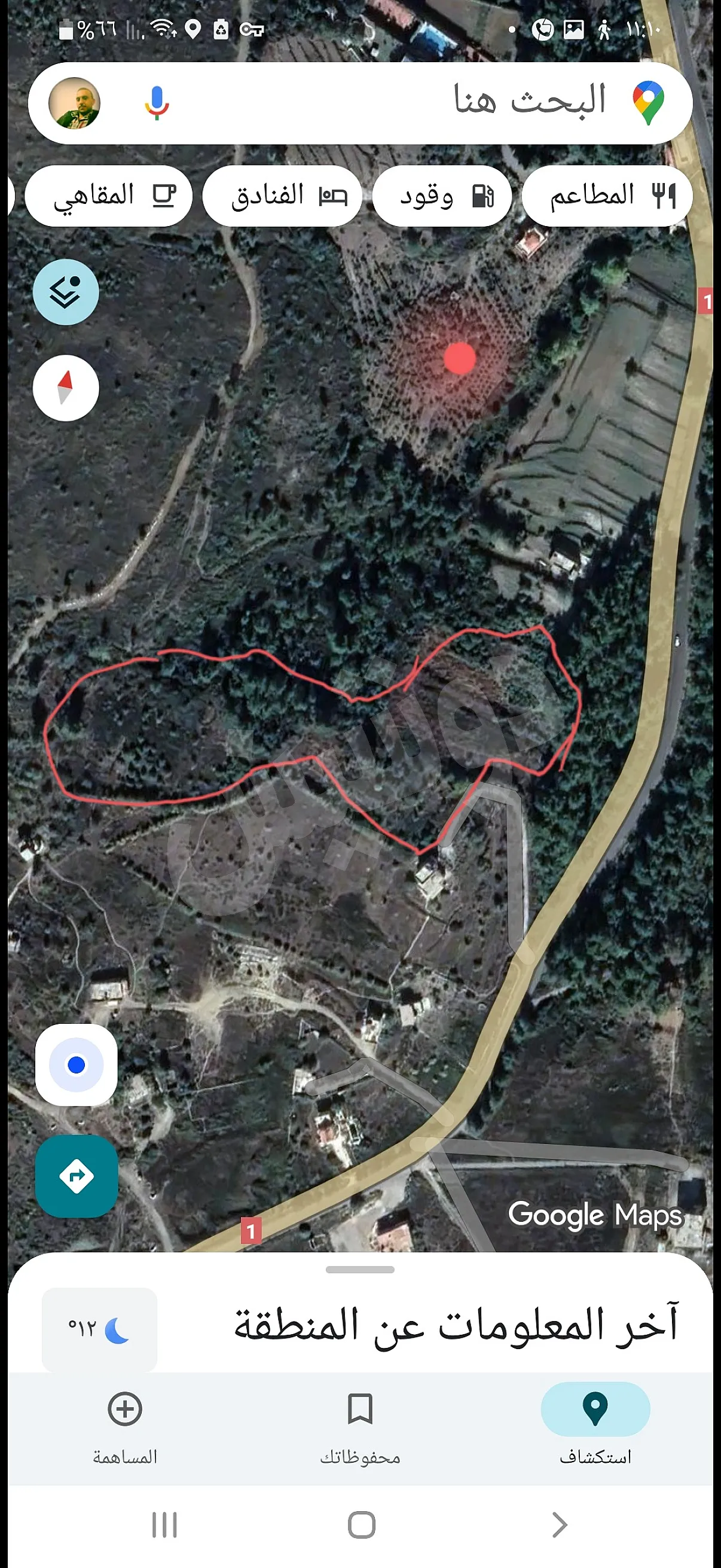This screenshot has height=1568, width=721.
Task: Show الفنادق hotels on the map
Action: 282,196
